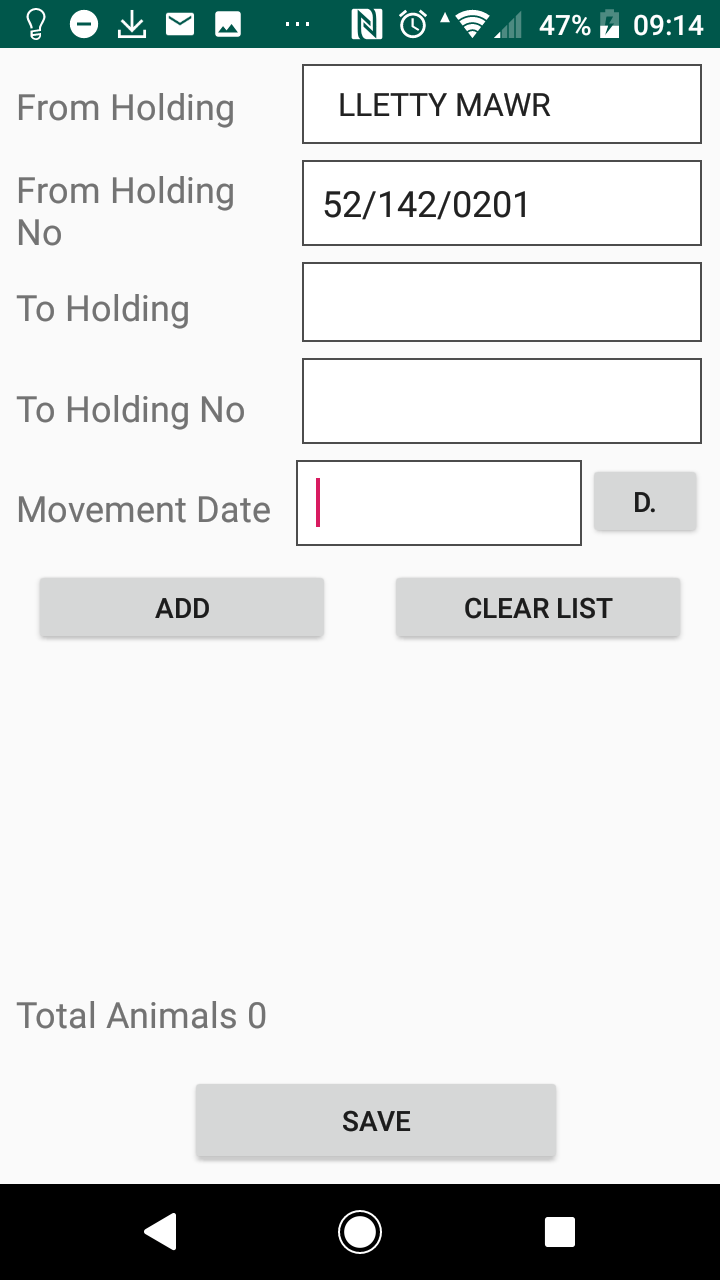
Task: Go back with the navigation bar
Action: pyautogui.click(x=161, y=1232)
